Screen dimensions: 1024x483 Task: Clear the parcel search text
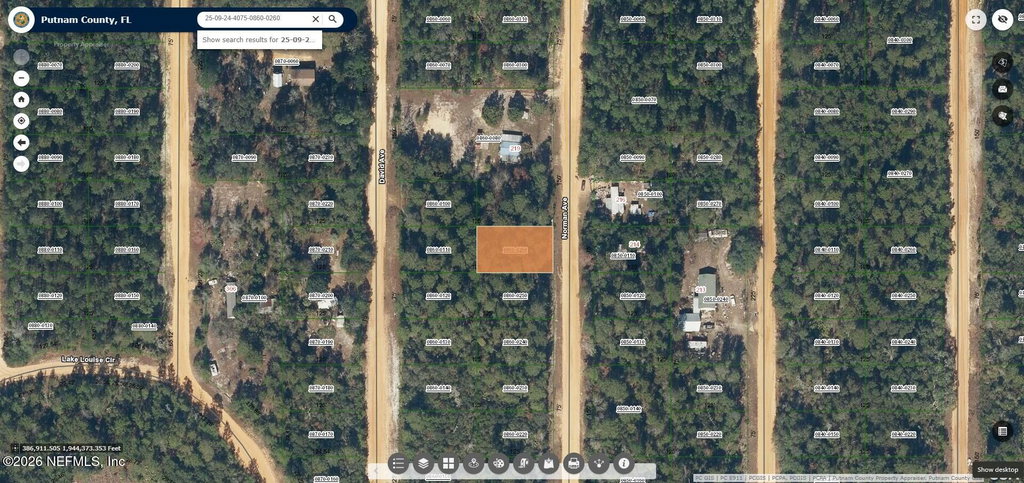coord(316,19)
